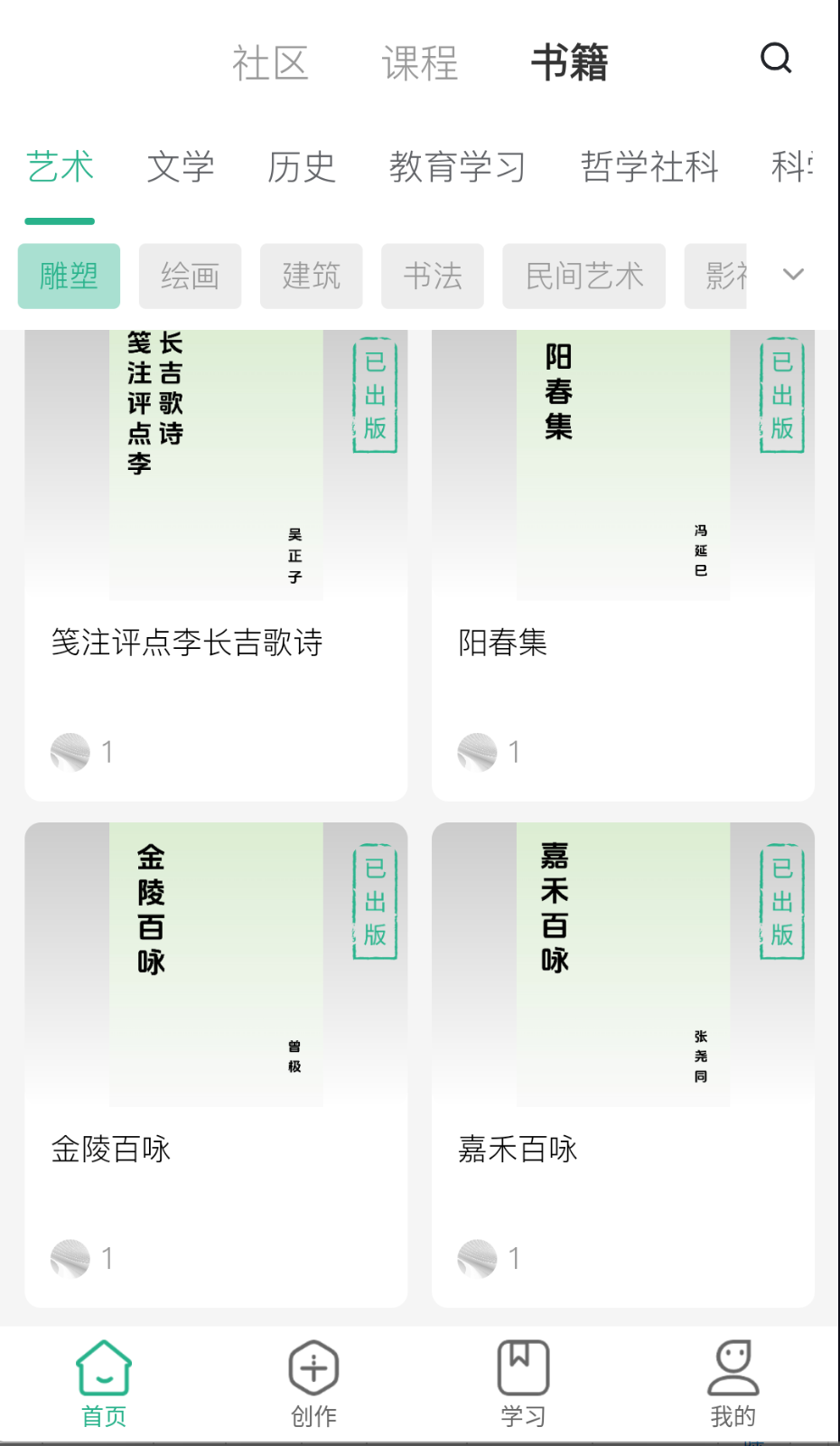Viewport: 840px width, 1446px height.
Task: Click the 民间艺术 filter chip
Action: tap(583, 277)
